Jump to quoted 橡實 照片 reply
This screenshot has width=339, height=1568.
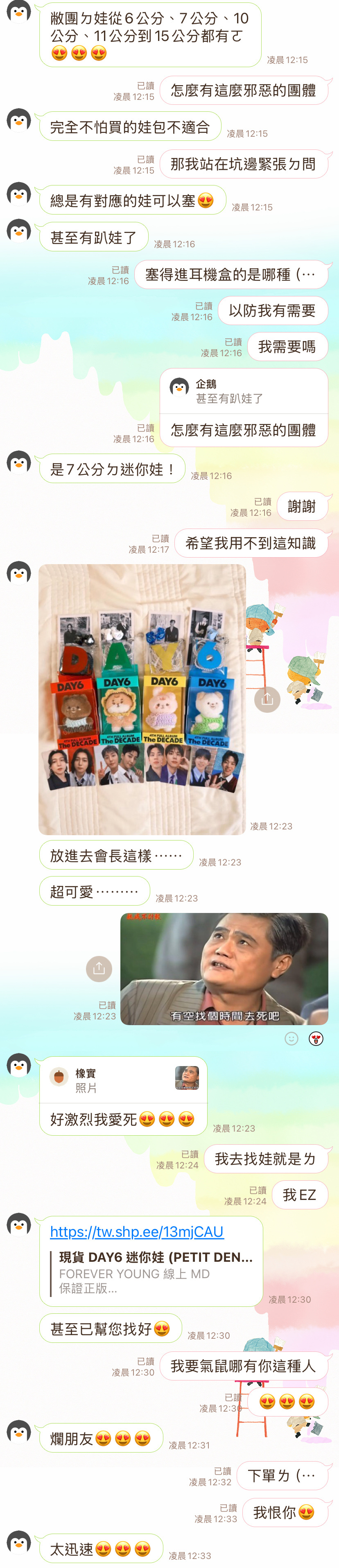[x=124, y=1080]
